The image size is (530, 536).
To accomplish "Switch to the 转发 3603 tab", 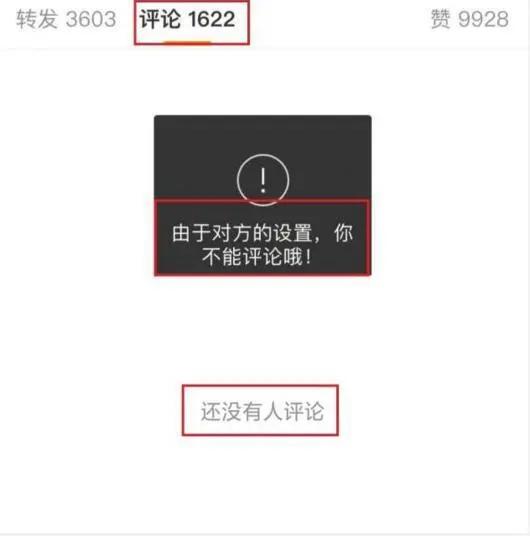I will tap(66, 19).
